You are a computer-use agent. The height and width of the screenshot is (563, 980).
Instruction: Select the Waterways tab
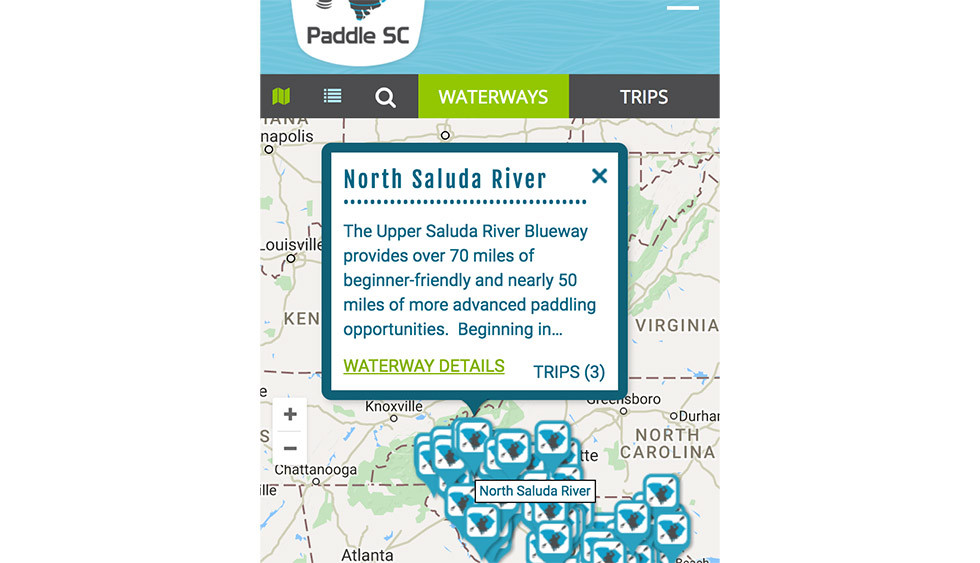(x=493, y=97)
